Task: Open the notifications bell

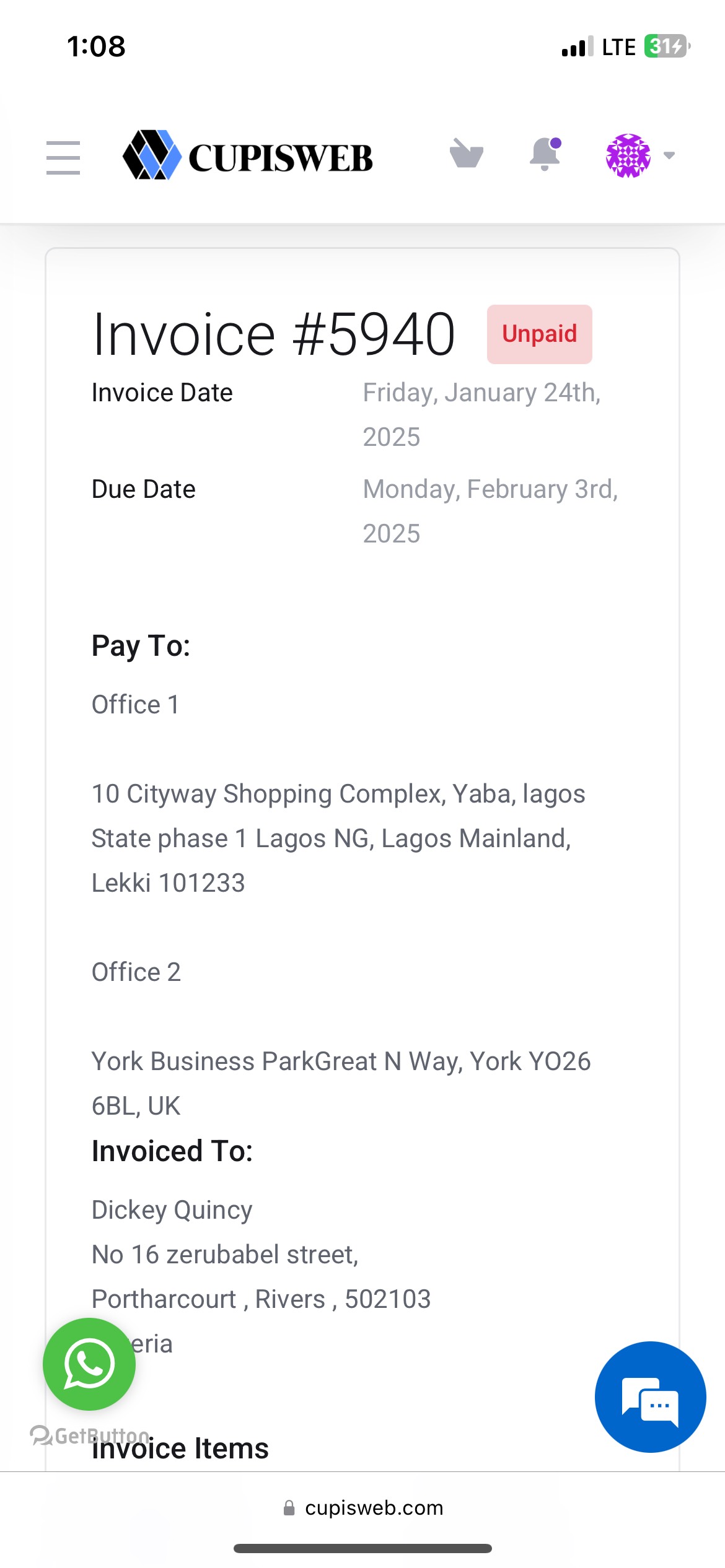Action: [x=545, y=154]
